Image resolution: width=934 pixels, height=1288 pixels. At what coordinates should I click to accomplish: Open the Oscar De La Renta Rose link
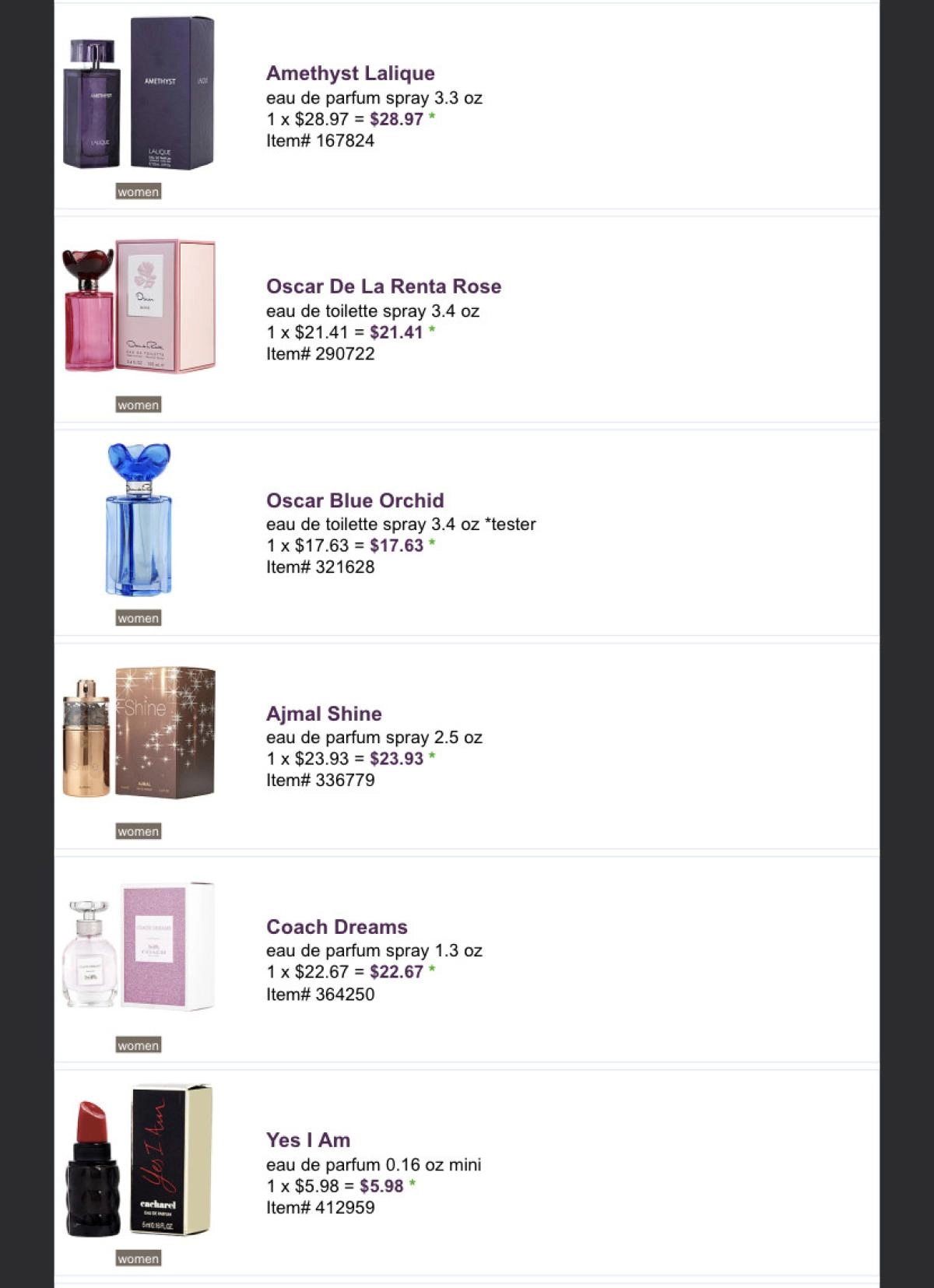pos(383,286)
